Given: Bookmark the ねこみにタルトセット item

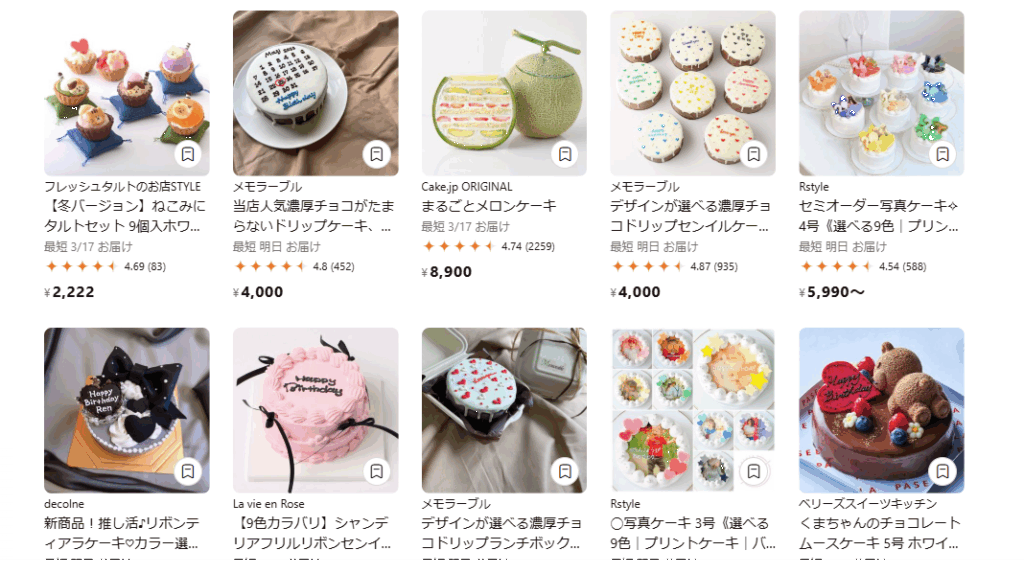Looking at the screenshot, I should pyautogui.click(x=188, y=154).
